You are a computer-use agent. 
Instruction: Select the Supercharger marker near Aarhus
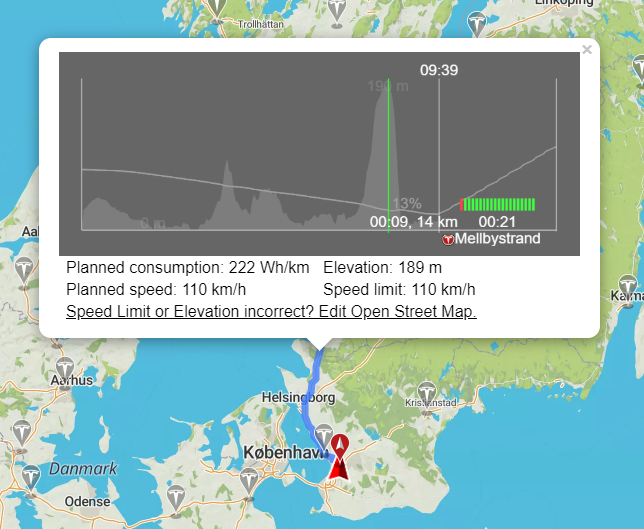coord(65,368)
